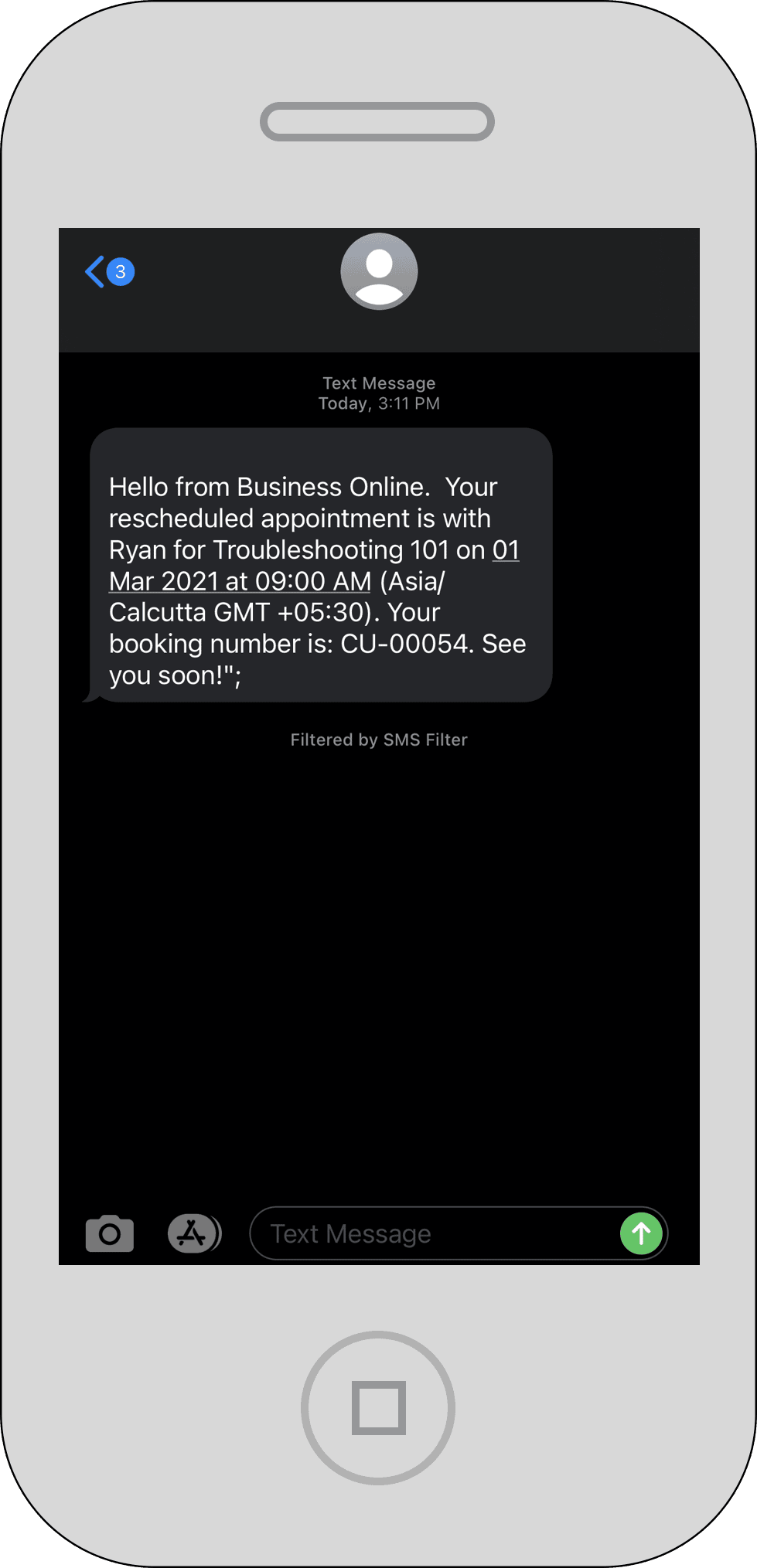Focus the Text Message input field
Viewport: 757px width, 1568px height.
pyautogui.click(x=433, y=1233)
